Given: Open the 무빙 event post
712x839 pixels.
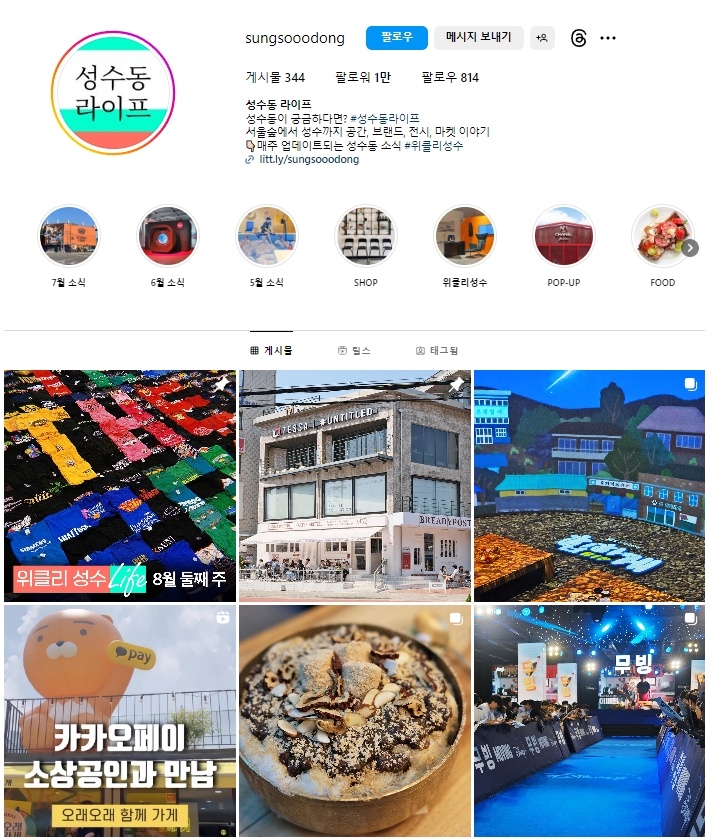Looking at the screenshot, I should click(x=589, y=720).
